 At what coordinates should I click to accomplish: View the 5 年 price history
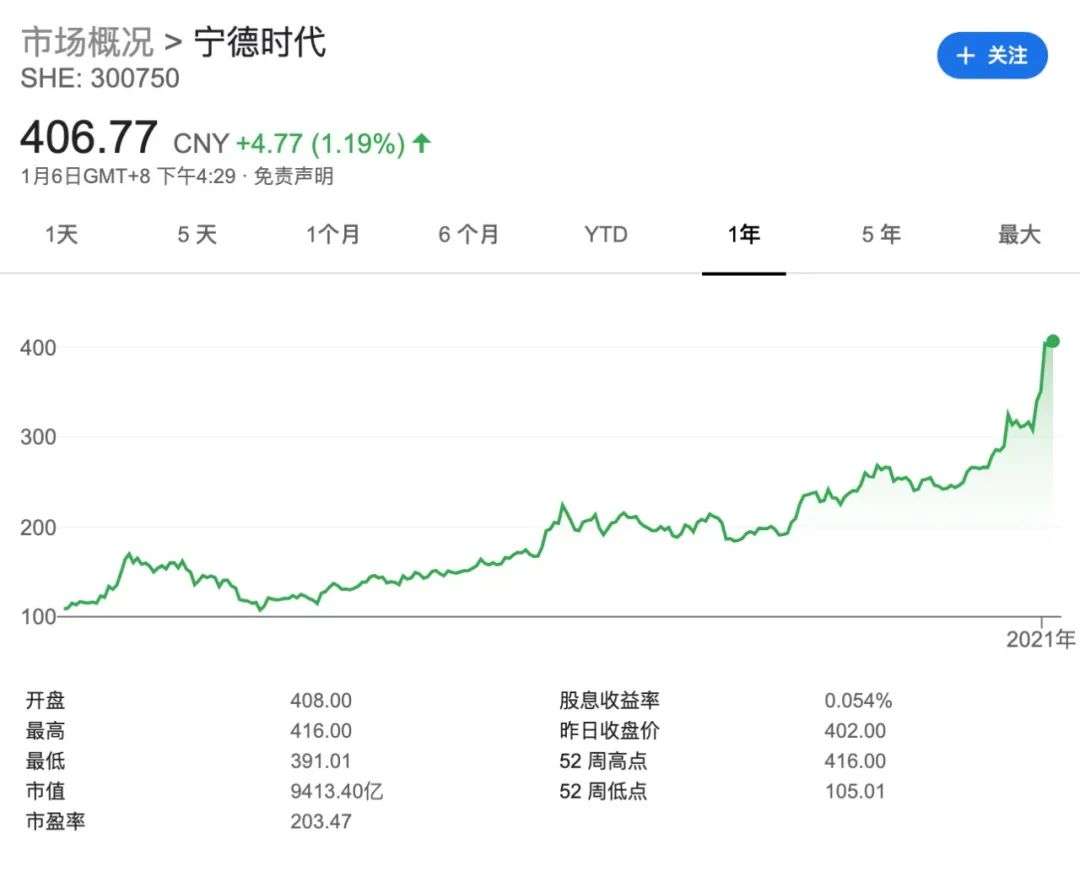pyautogui.click(x=881, y=235)
